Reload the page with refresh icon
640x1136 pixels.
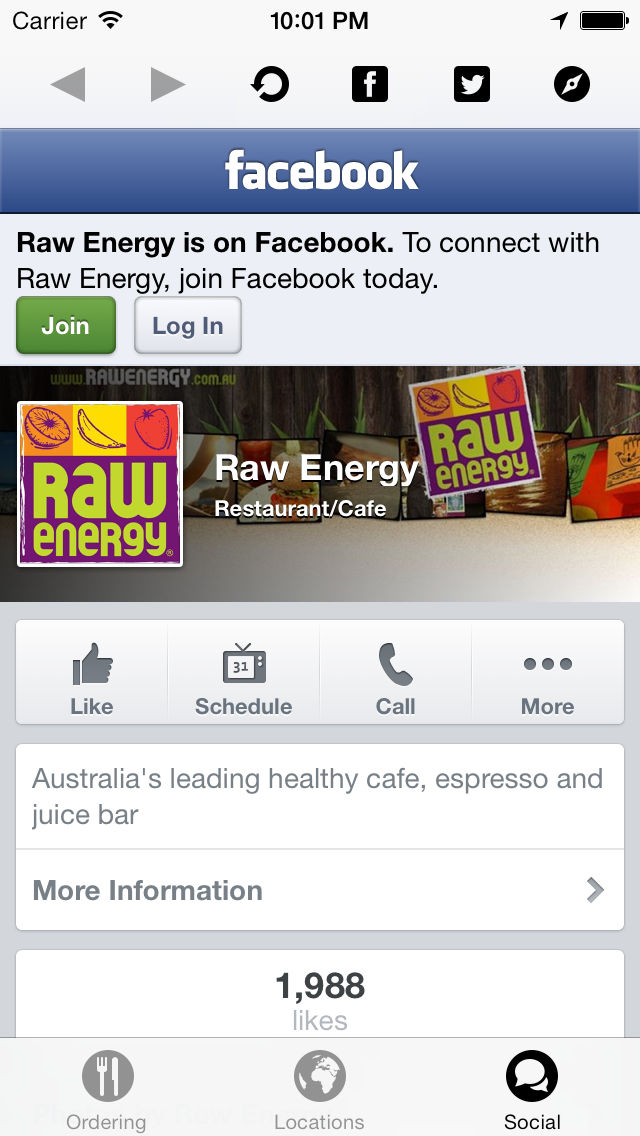[x=270, y=84]
